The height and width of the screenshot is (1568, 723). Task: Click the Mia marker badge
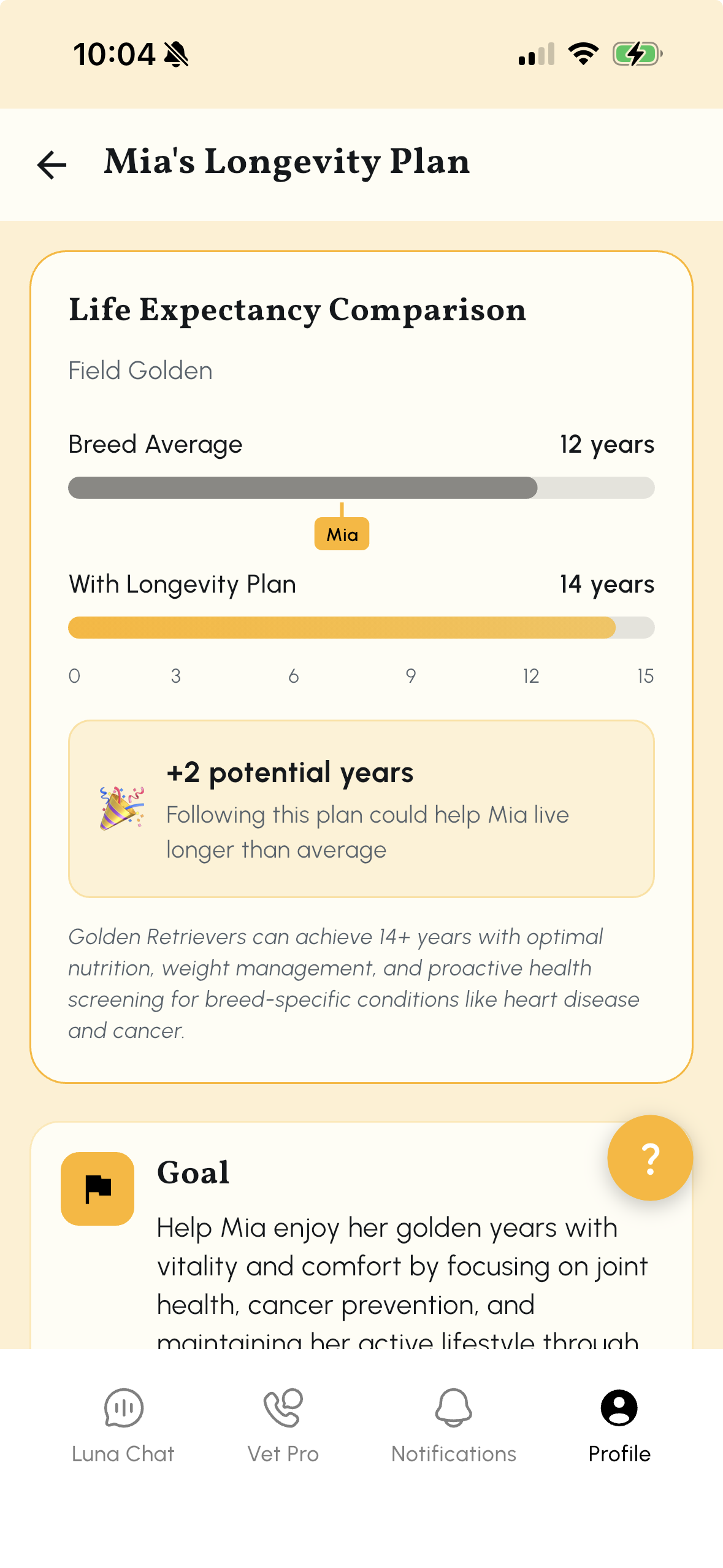(341, 534)
